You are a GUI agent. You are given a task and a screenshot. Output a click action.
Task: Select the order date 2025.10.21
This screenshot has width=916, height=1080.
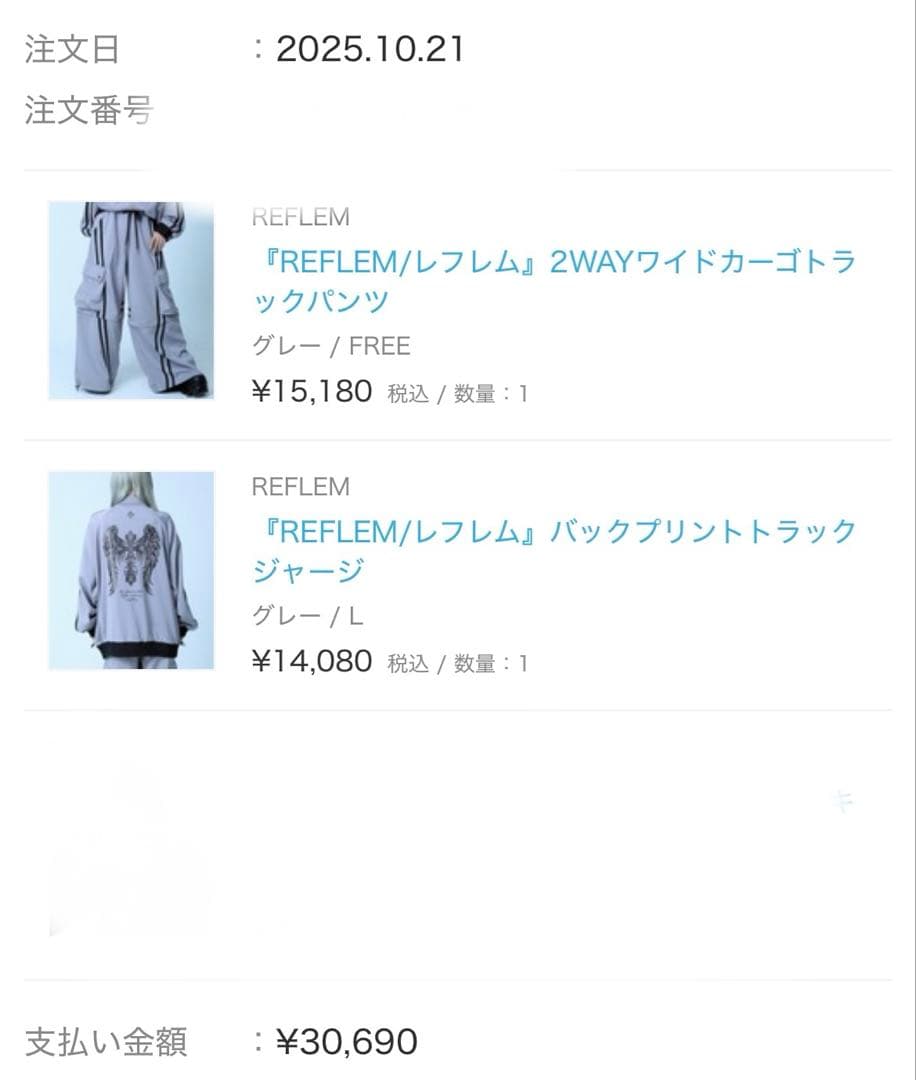[371, 49]
